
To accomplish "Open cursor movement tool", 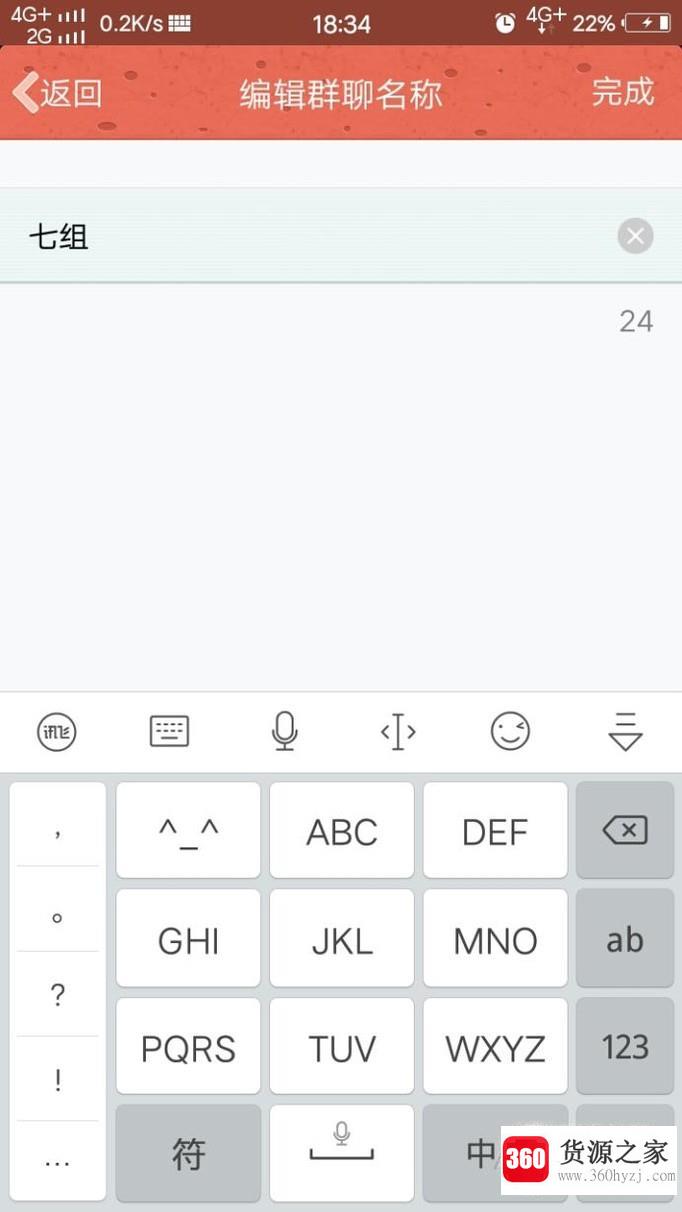I will tap(398, 733).
